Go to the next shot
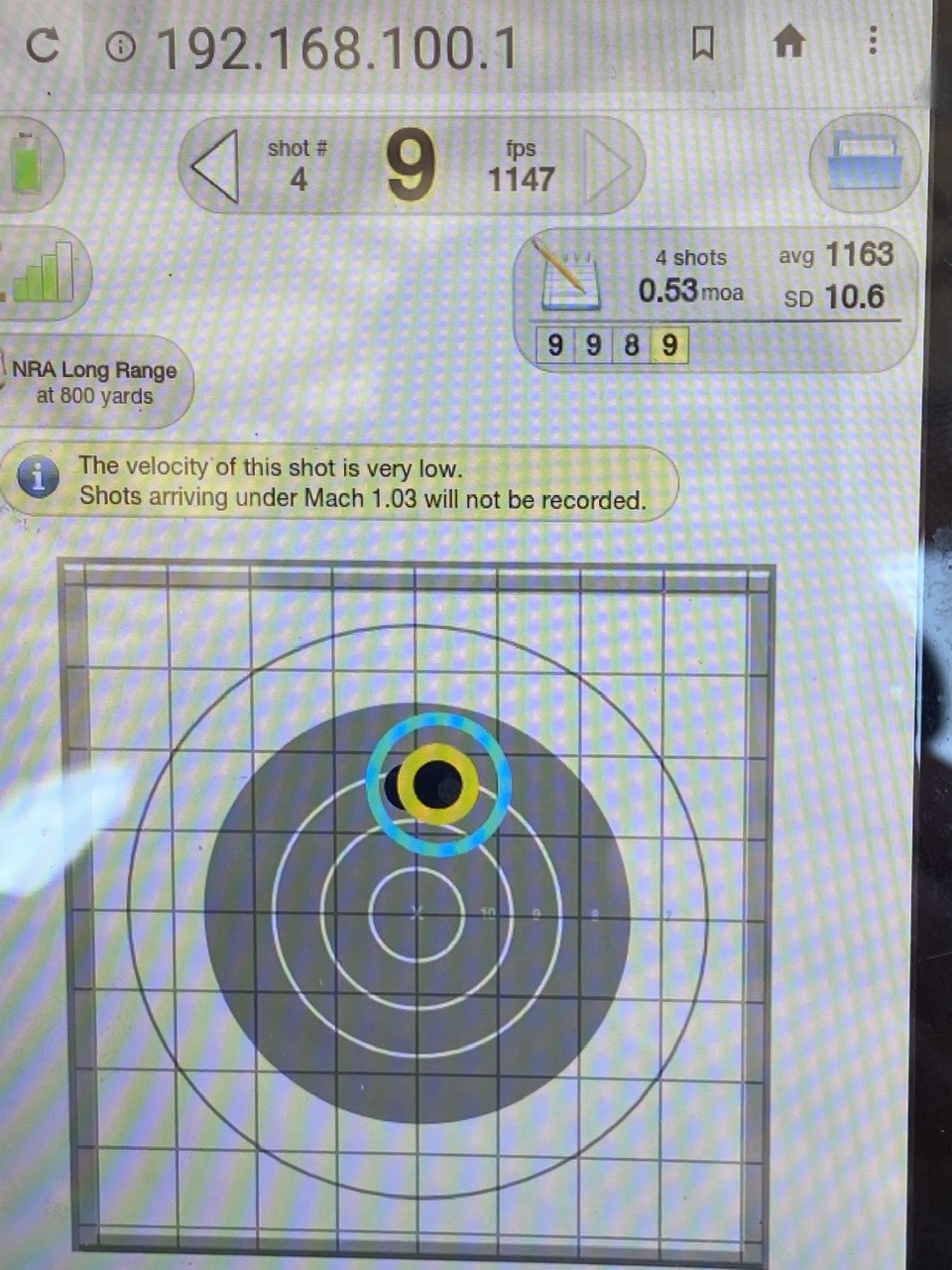The height and width of the screenshot is (1270, 952). (607, 166)
